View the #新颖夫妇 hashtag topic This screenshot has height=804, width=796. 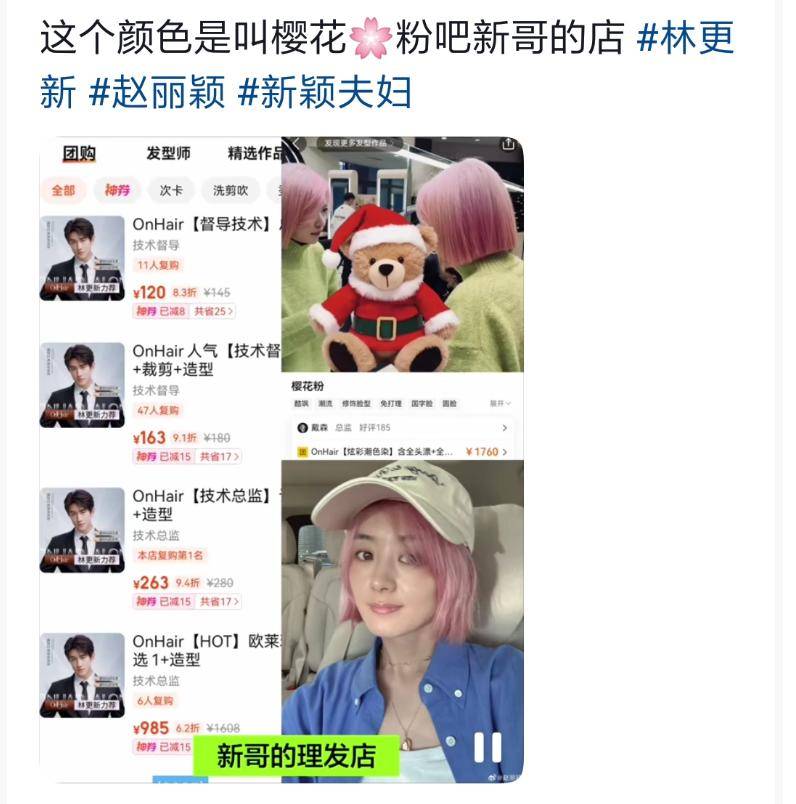coord(325,91)
